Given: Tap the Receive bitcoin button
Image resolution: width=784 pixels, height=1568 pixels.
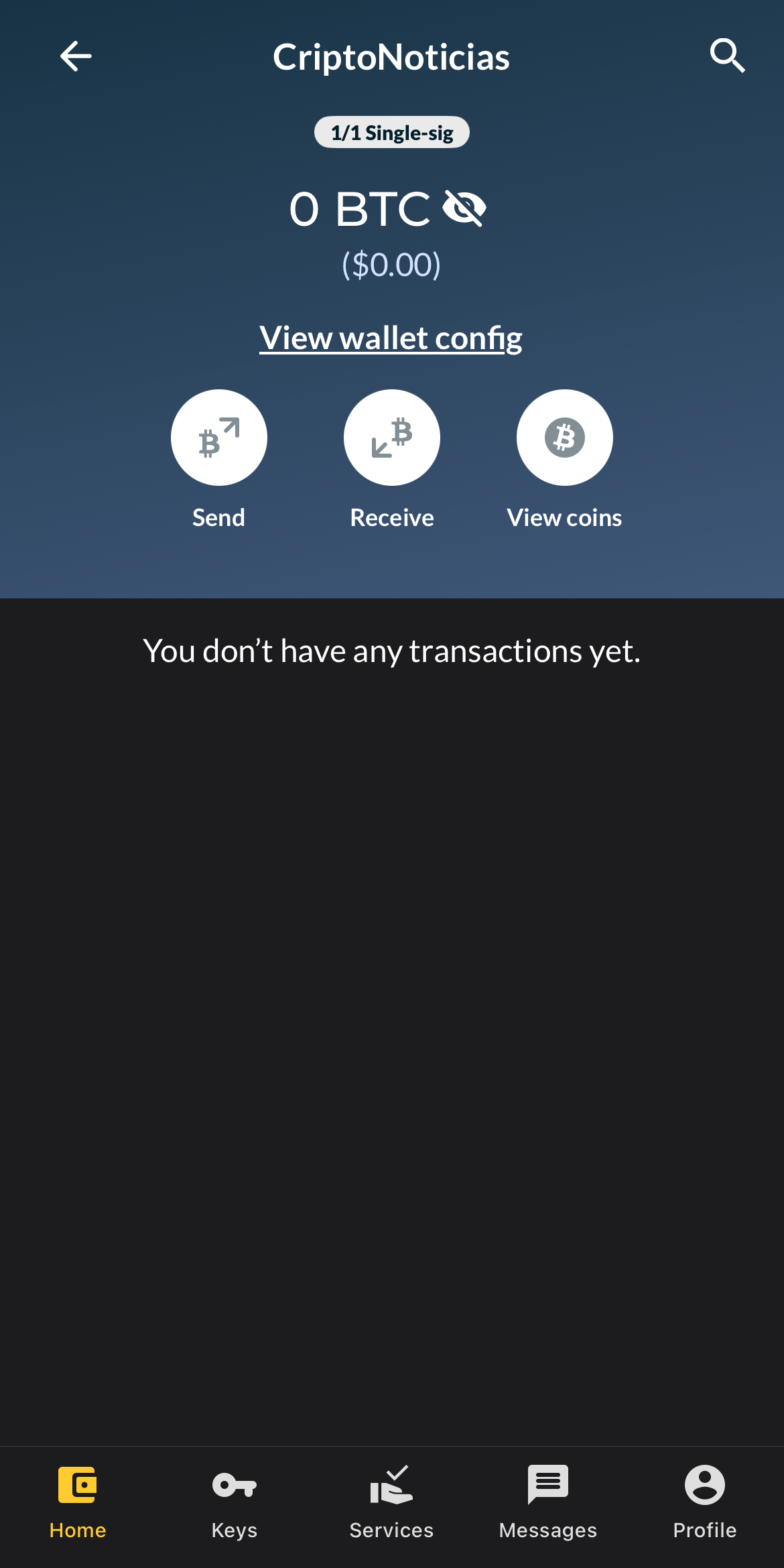Looking at the screenshot, I should tap(392, 438).
